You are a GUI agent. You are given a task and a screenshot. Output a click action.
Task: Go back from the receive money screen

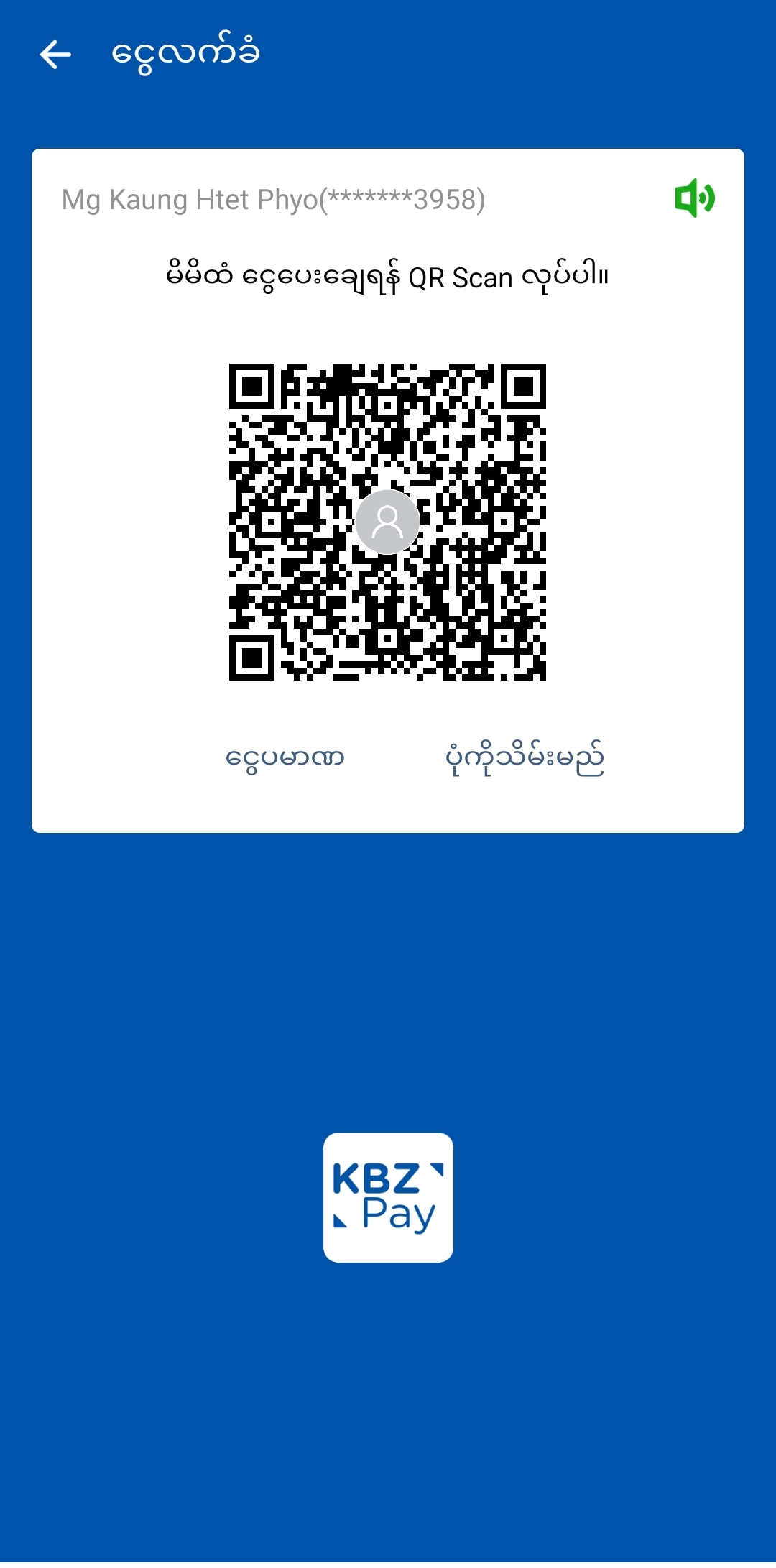tap(55, 55)
